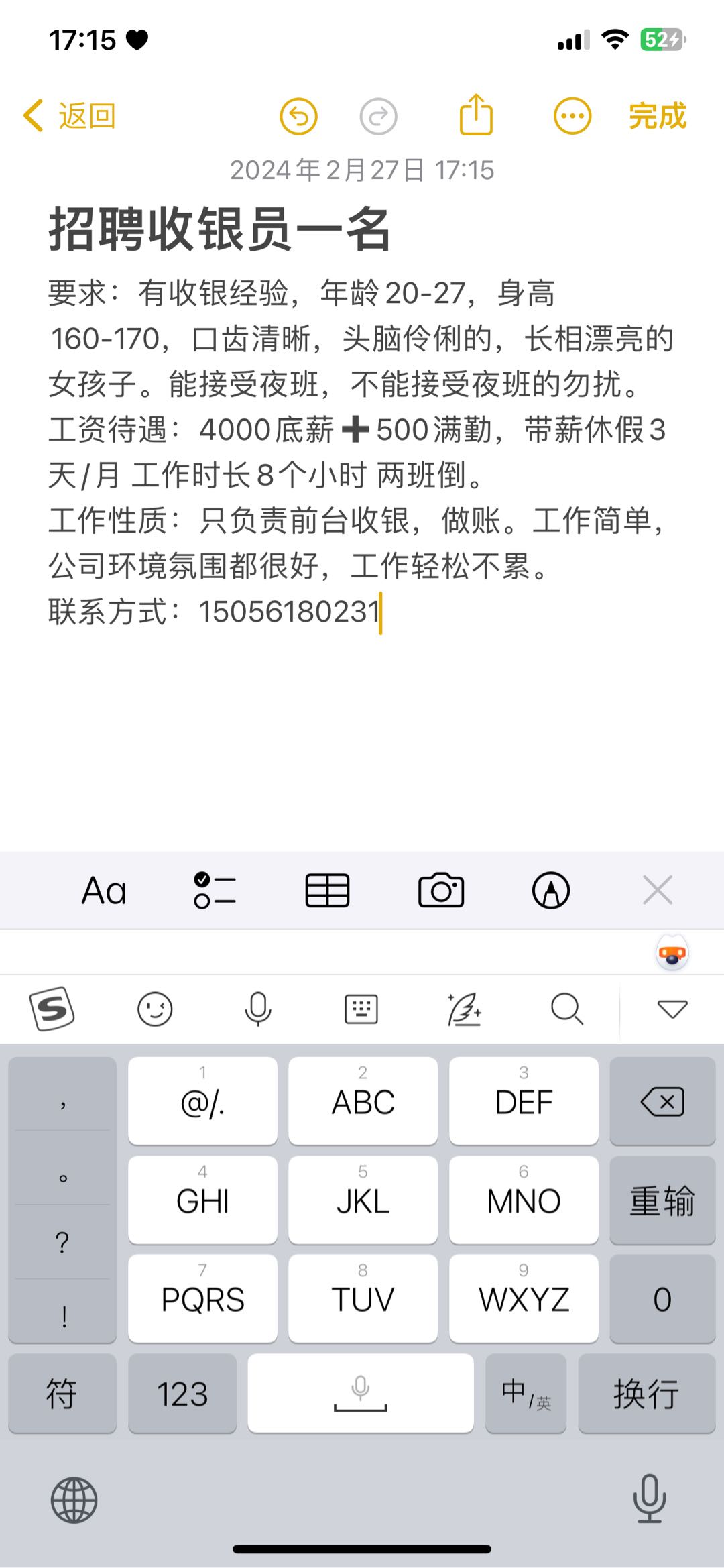The width and height of the screenshot is (724, 1568).
Task: Open the camera to add a photo
Action: click(x=440, y=890)
